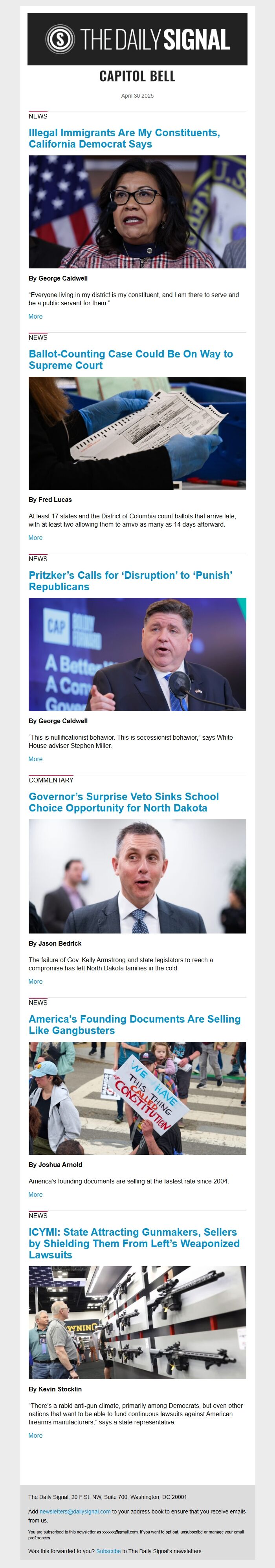Open the Constitution protest sign photo
This screenshot has height=1568, width=275.
pyautogui.click(x=137, y=1098)
